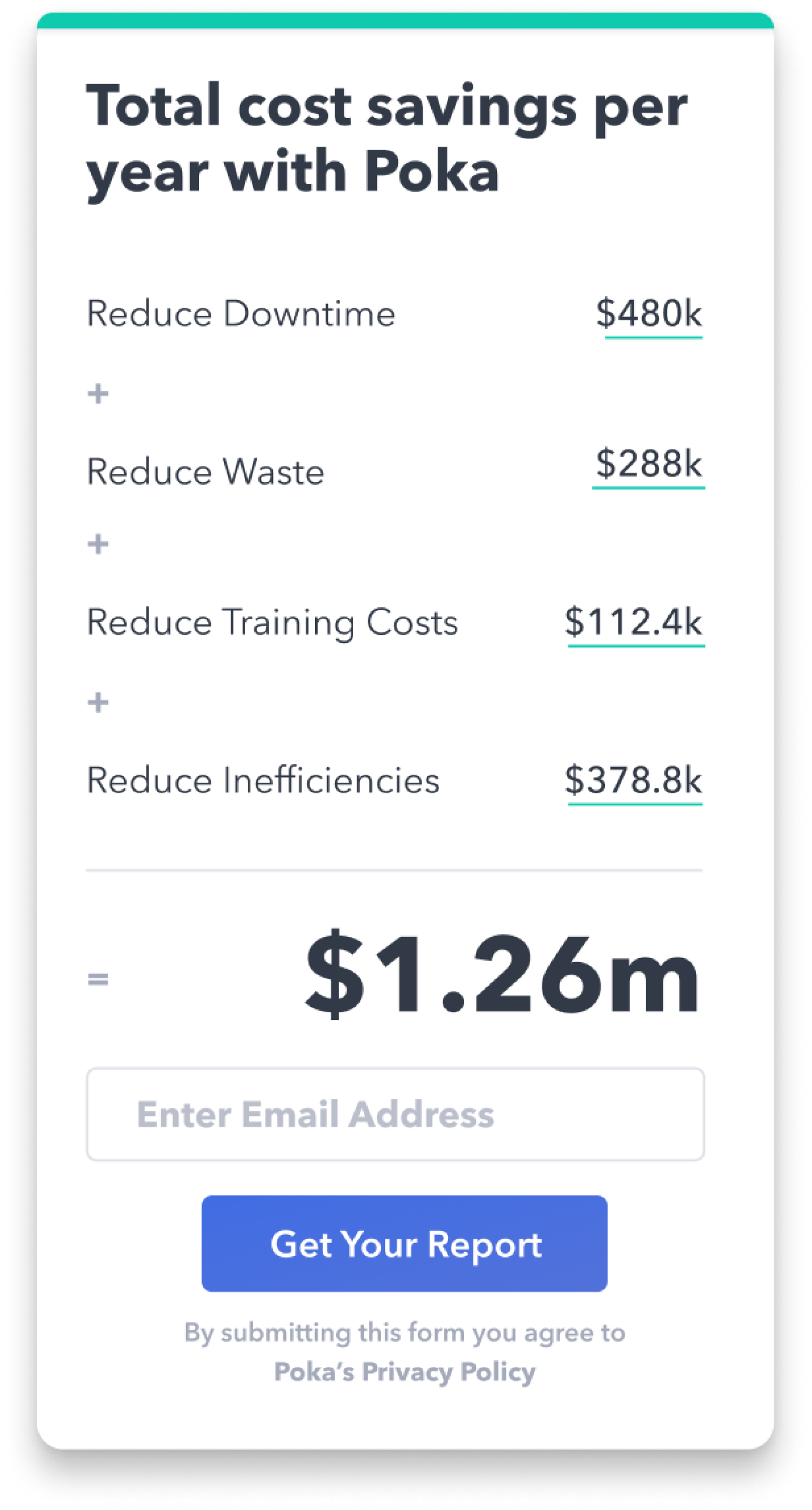Select the $480k Reduce Downtime value

649,314
